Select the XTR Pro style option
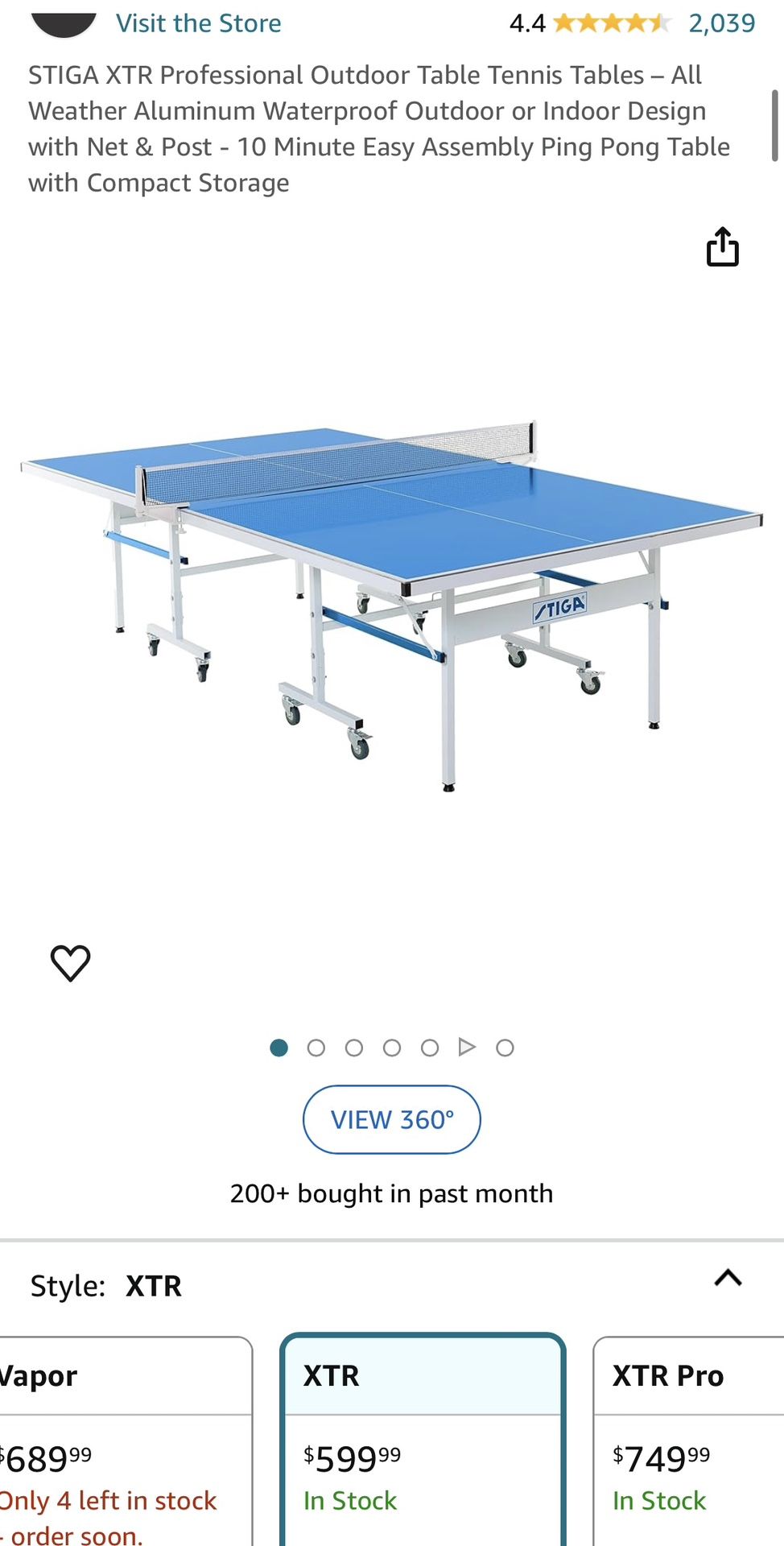This screenshot has height=1546, width=784. [688, 1441]
